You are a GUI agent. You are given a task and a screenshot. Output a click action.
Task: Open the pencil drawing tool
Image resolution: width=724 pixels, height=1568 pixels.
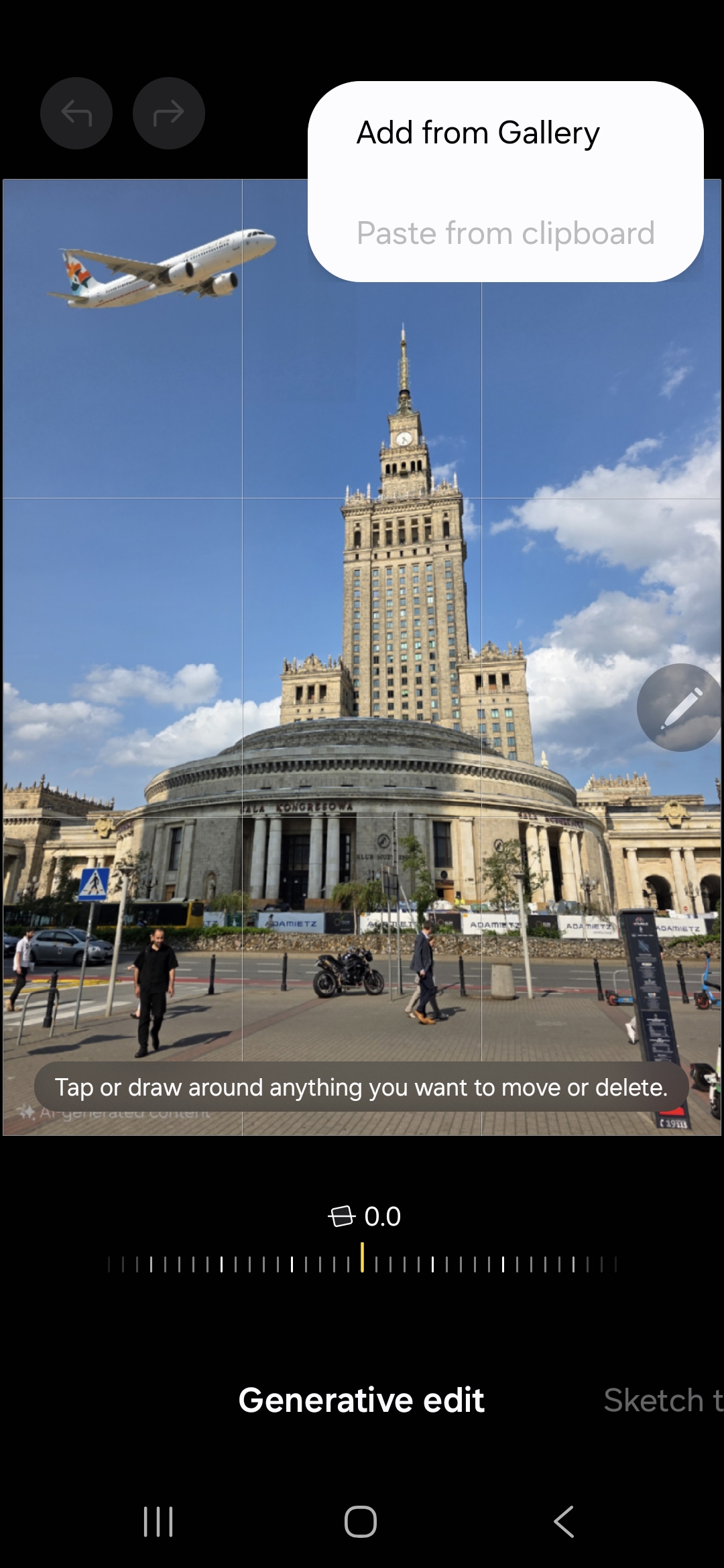coord(680,708)
